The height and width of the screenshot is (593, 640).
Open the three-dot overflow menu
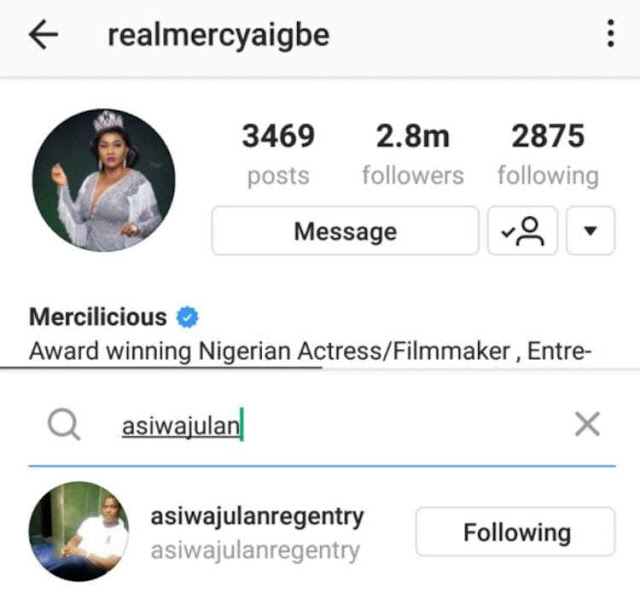click(x=610, y=36)
